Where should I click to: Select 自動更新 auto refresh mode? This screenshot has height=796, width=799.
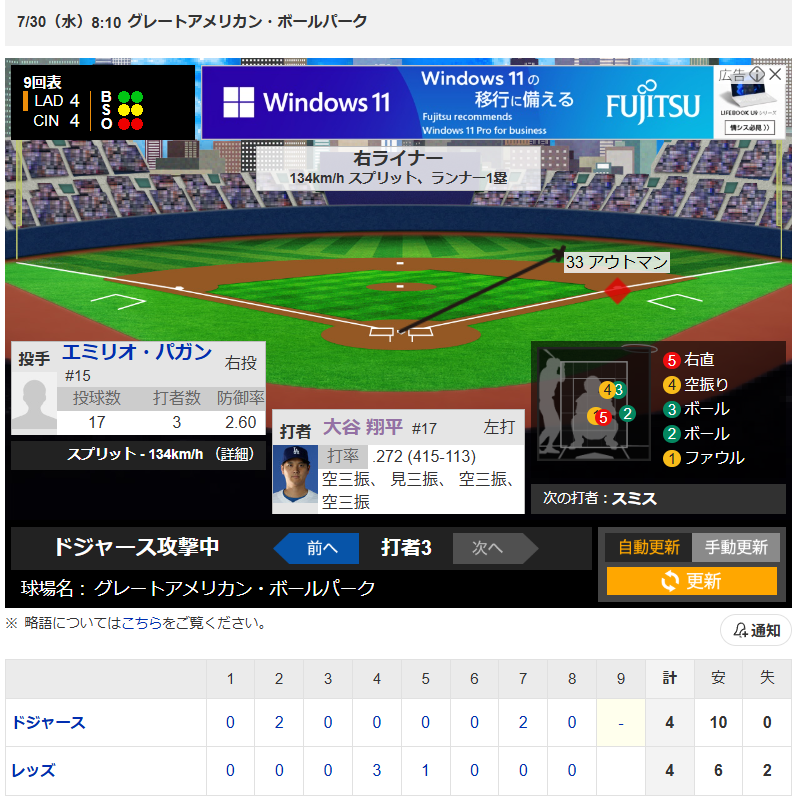coord(648,547)
